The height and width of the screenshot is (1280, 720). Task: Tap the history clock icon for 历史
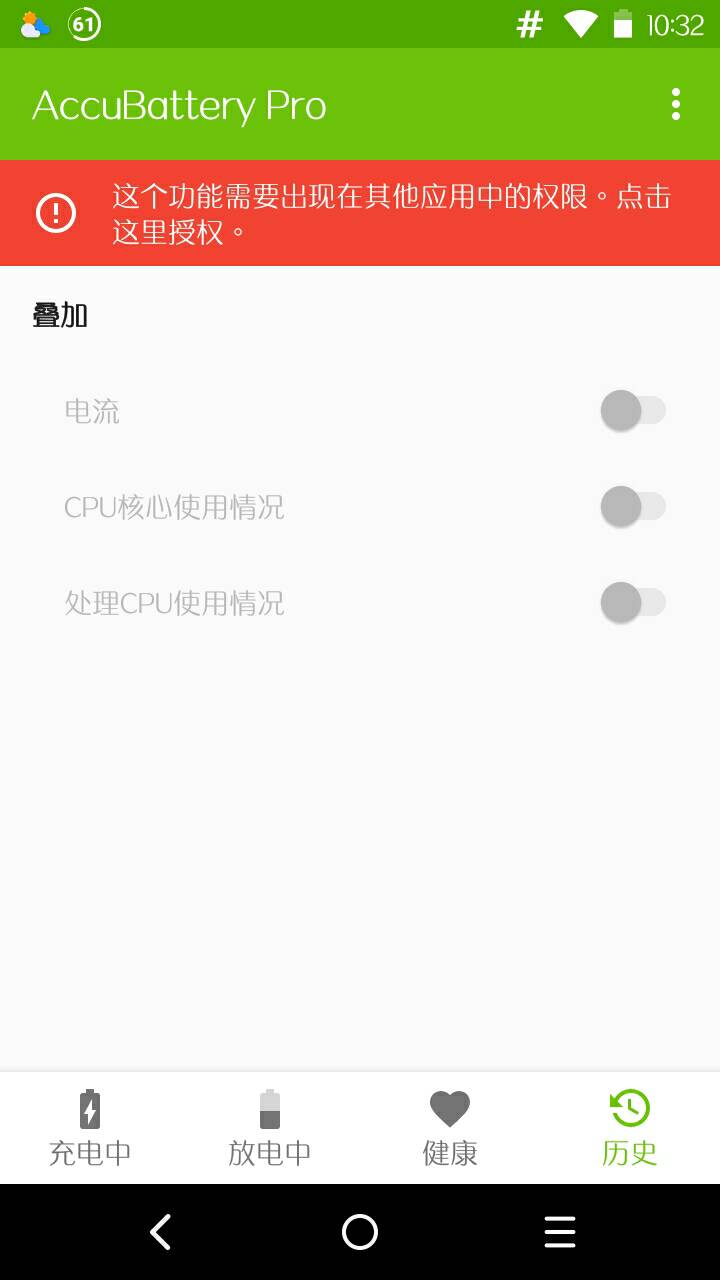629,1106
